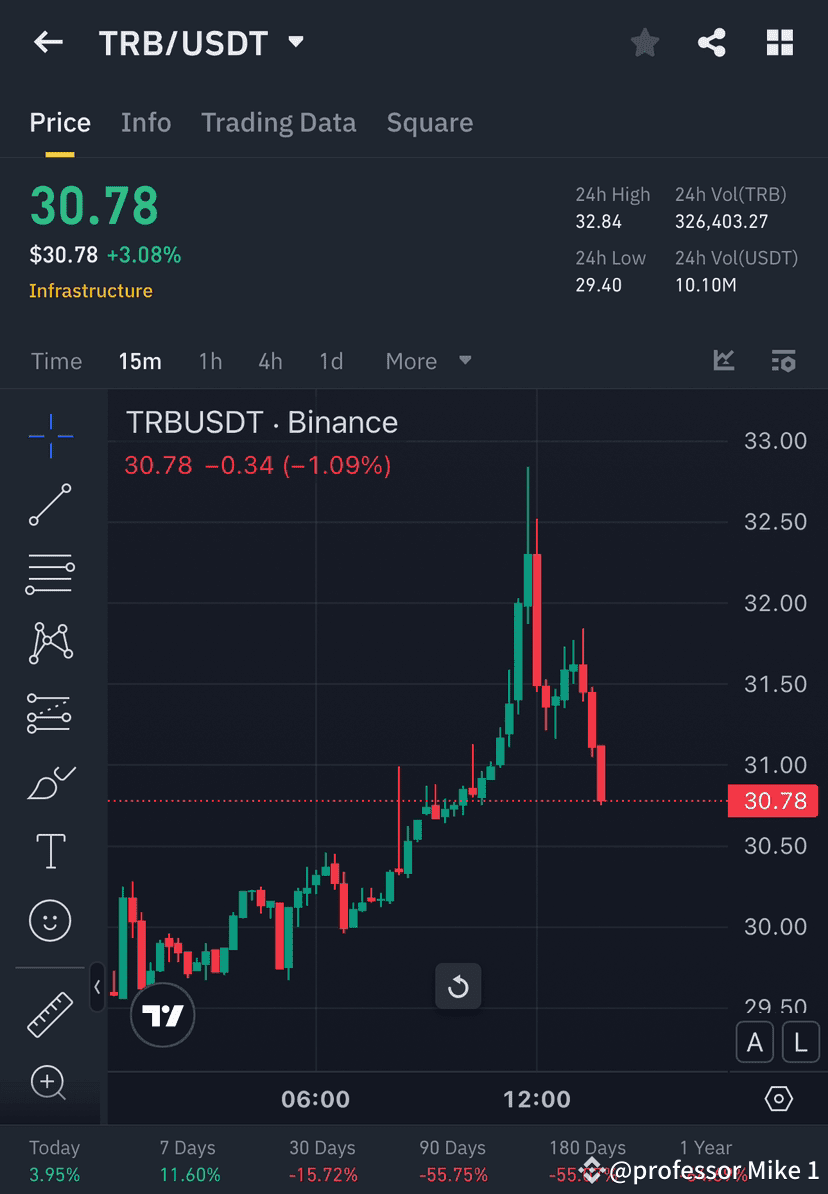Collapse the drawing tools sidebar chevron

pyautogui.click(x=96, y=987)
